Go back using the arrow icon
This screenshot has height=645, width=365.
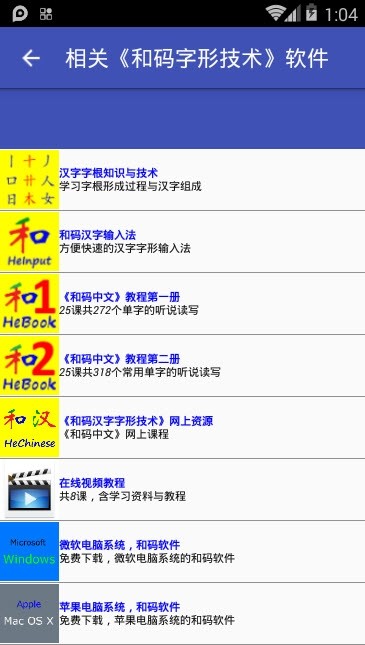coord(31,58)
